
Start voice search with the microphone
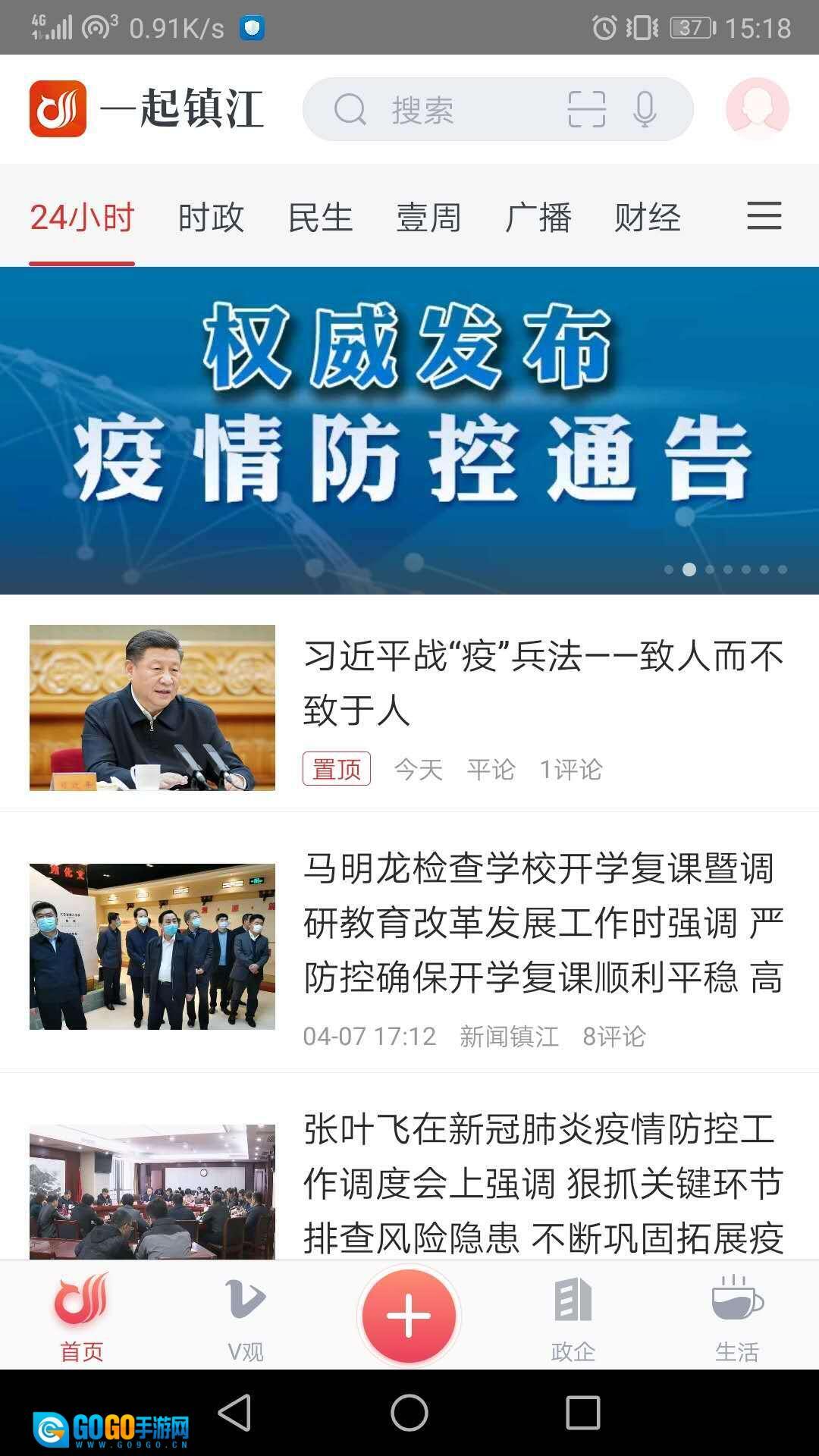(x=645, y=109)
